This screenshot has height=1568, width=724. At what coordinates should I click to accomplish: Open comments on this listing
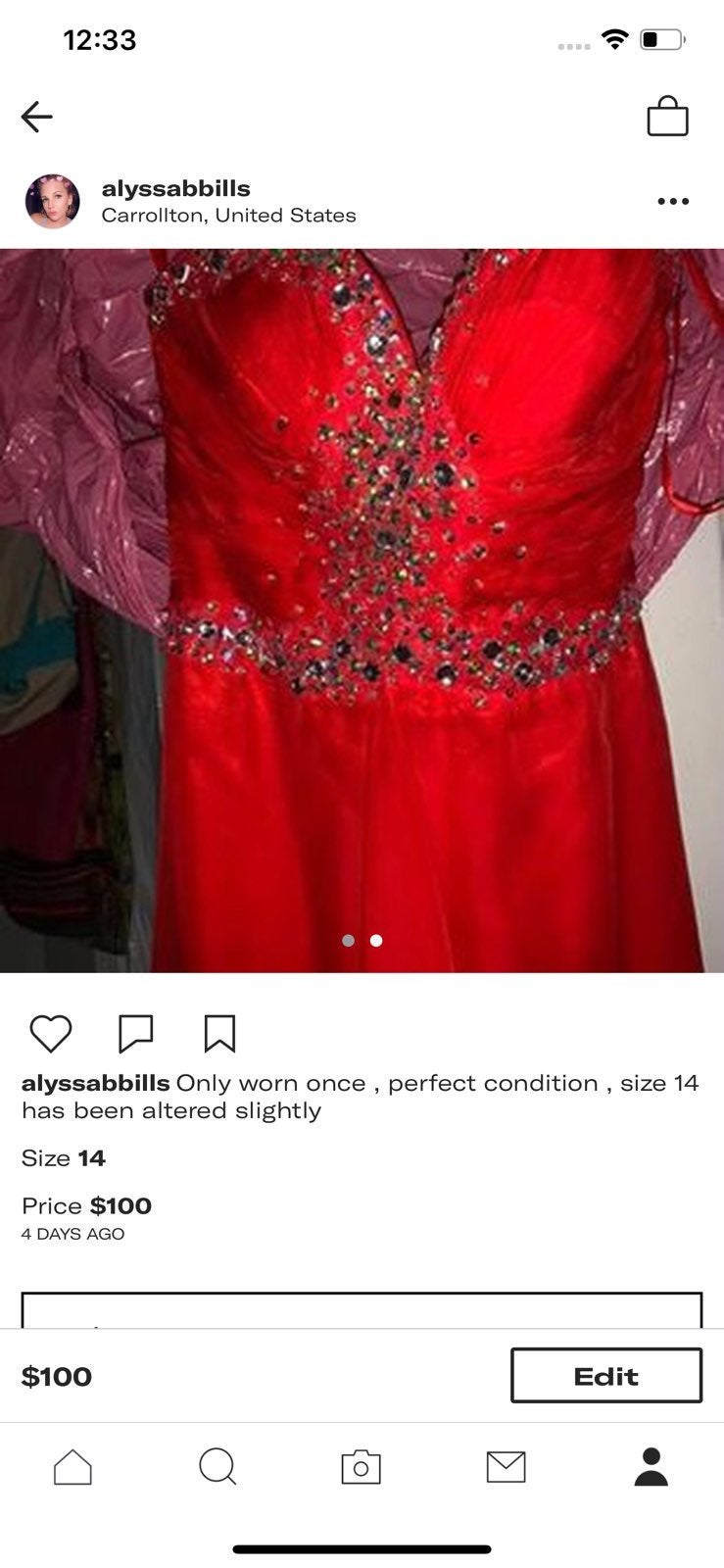point(135,1034)
